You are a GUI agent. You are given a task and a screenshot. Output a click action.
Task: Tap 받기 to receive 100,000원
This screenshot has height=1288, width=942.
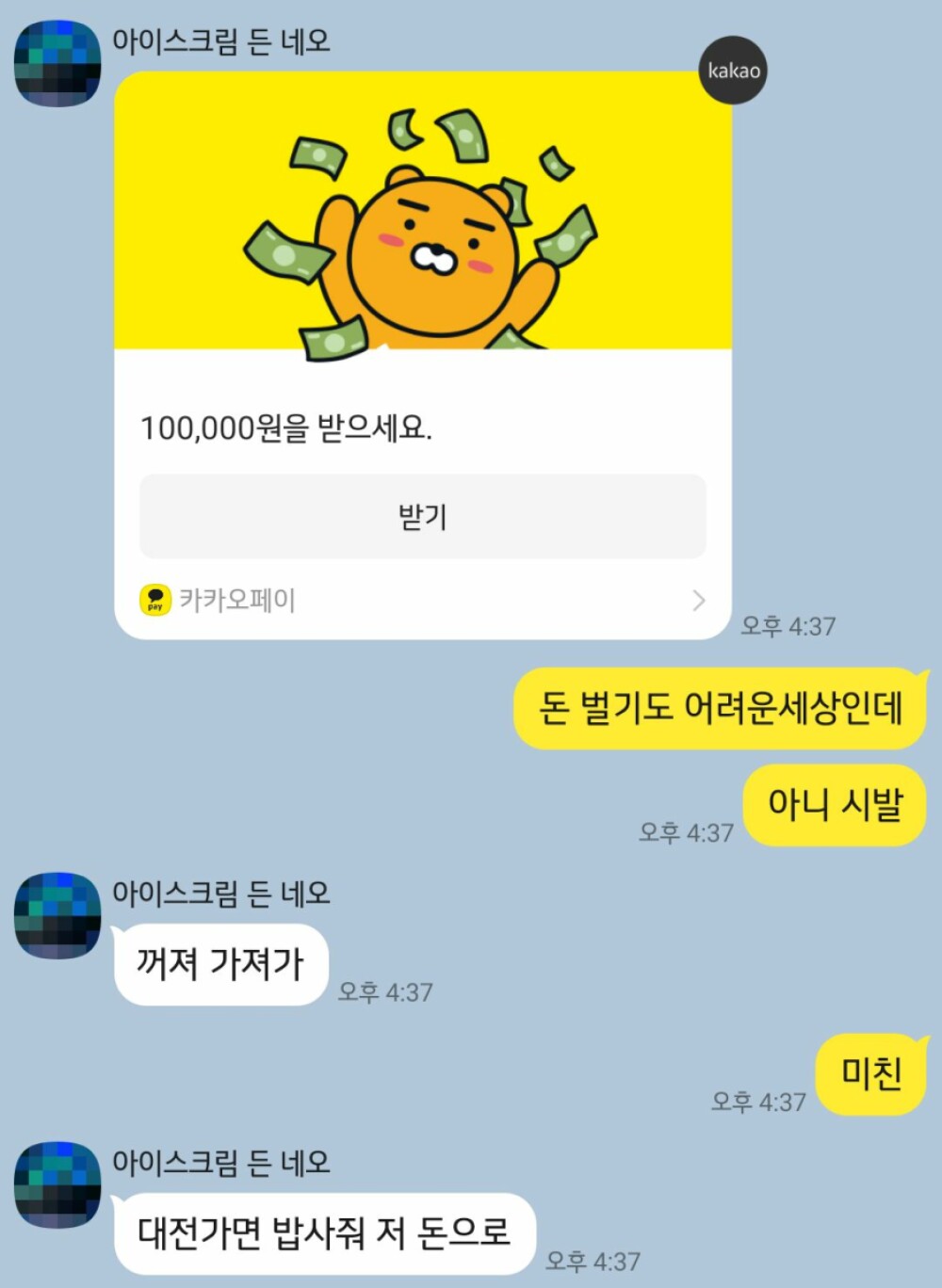[x=422, y=516]
